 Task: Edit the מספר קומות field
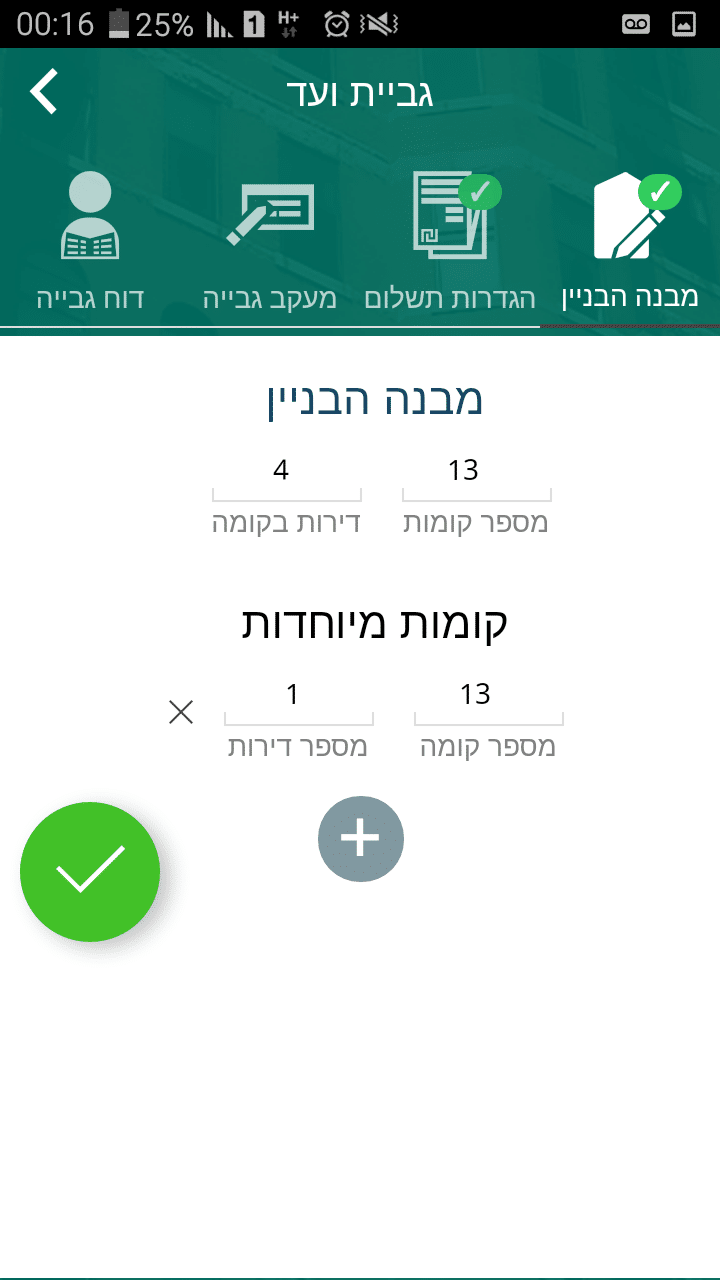[x=476, y=472]
